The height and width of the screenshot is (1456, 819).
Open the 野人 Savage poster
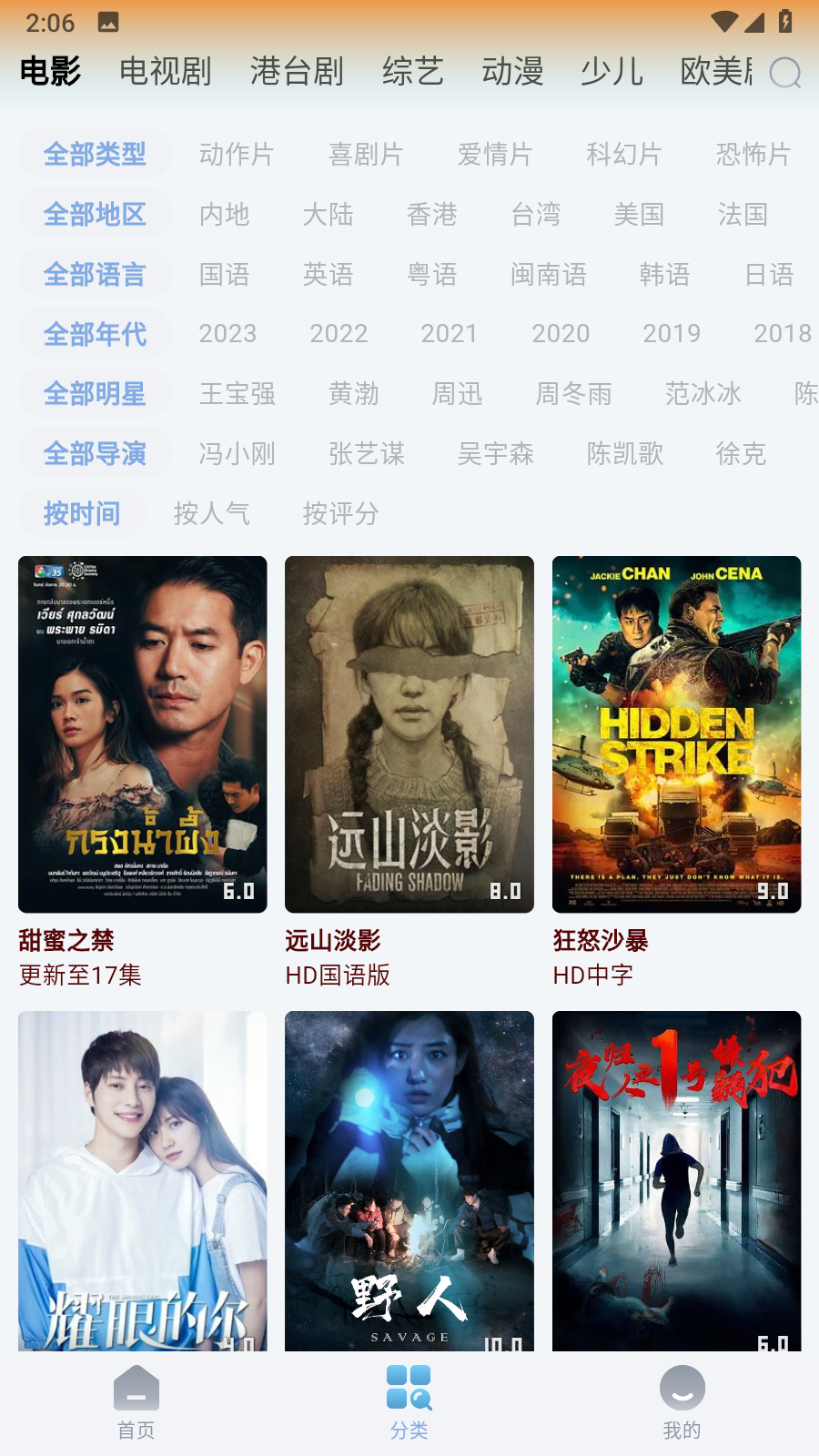pos(409,1181)
